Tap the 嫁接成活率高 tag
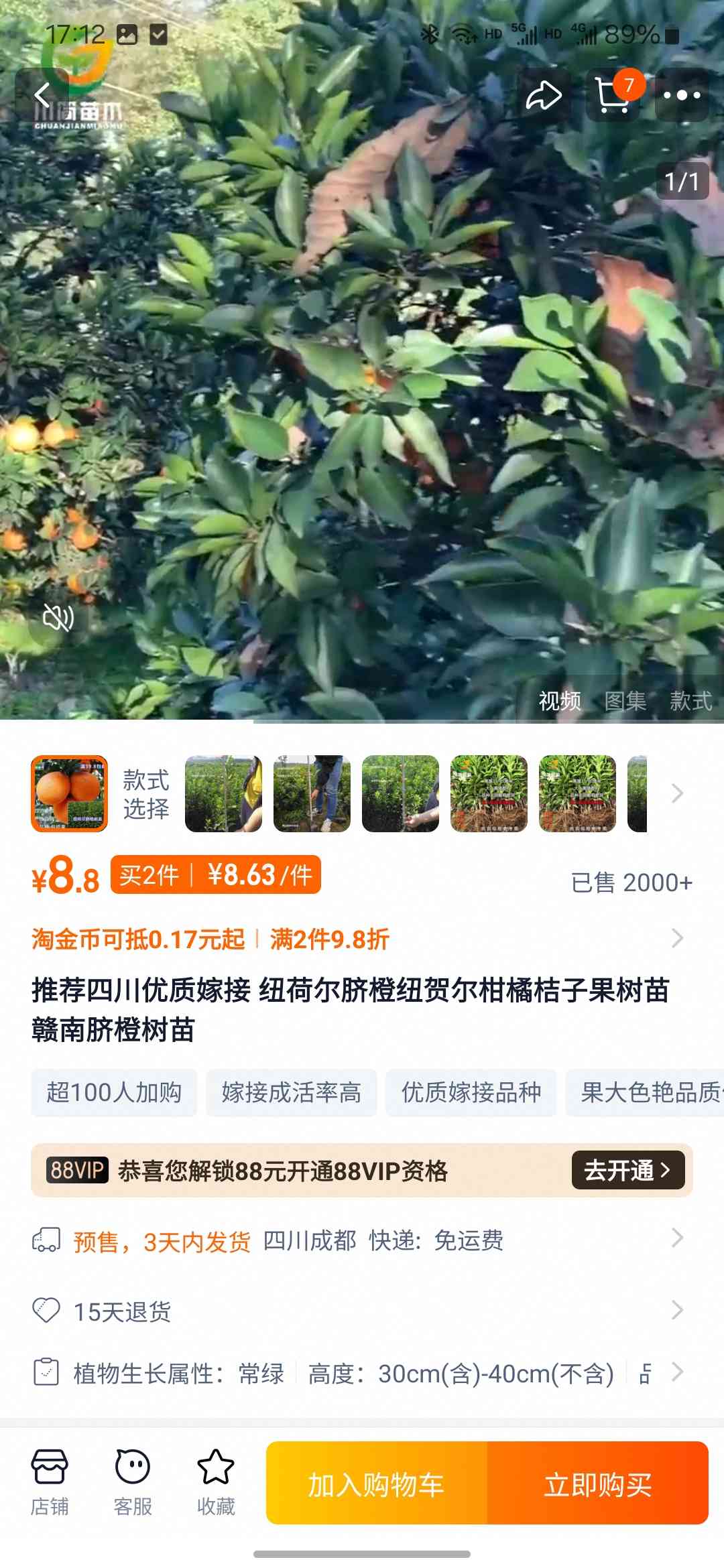 pos(292,1092)
